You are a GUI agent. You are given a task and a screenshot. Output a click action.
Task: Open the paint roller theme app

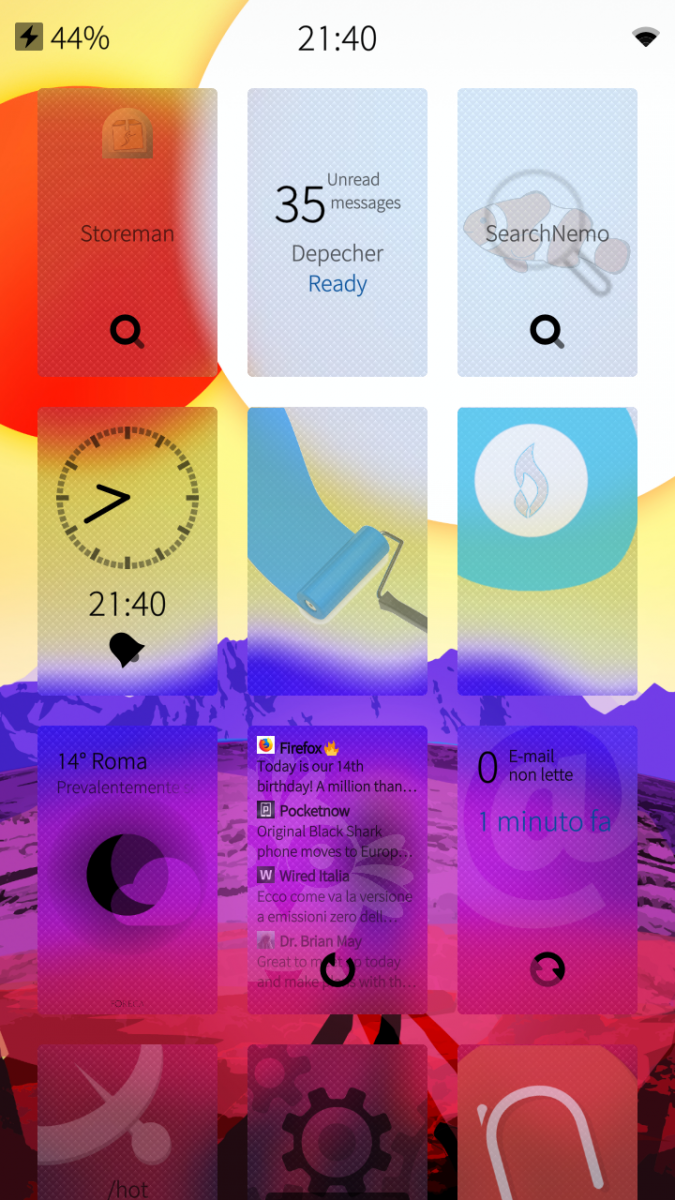[337, 550]
